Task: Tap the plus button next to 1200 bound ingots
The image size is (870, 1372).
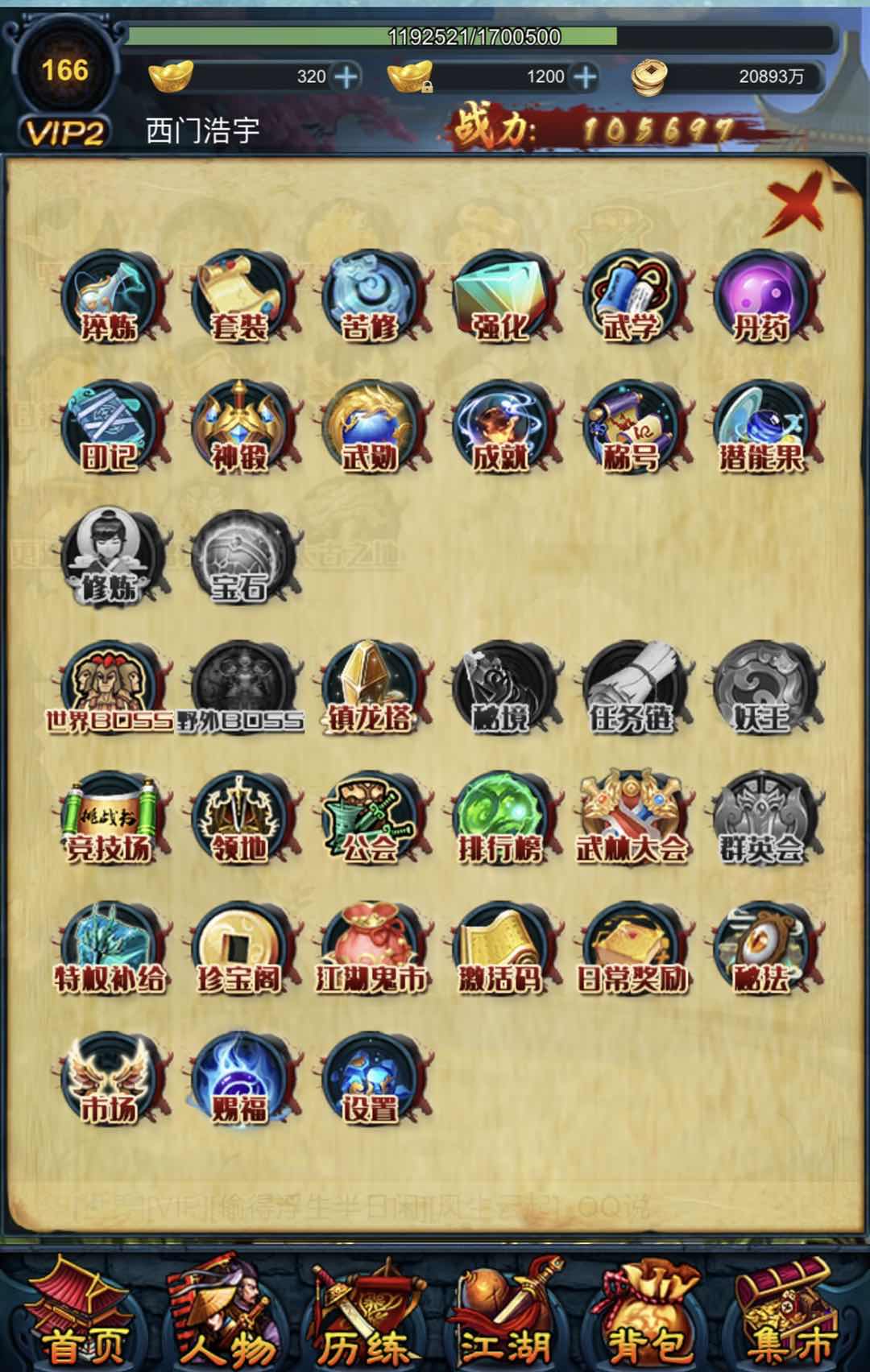Action: point(585,77)
